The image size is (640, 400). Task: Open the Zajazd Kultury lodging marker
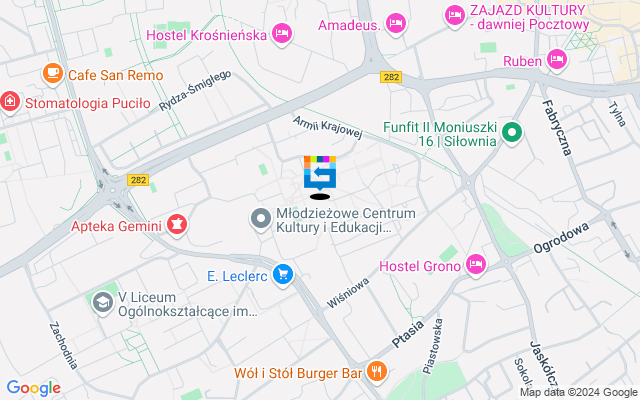[x=454, y=14]
